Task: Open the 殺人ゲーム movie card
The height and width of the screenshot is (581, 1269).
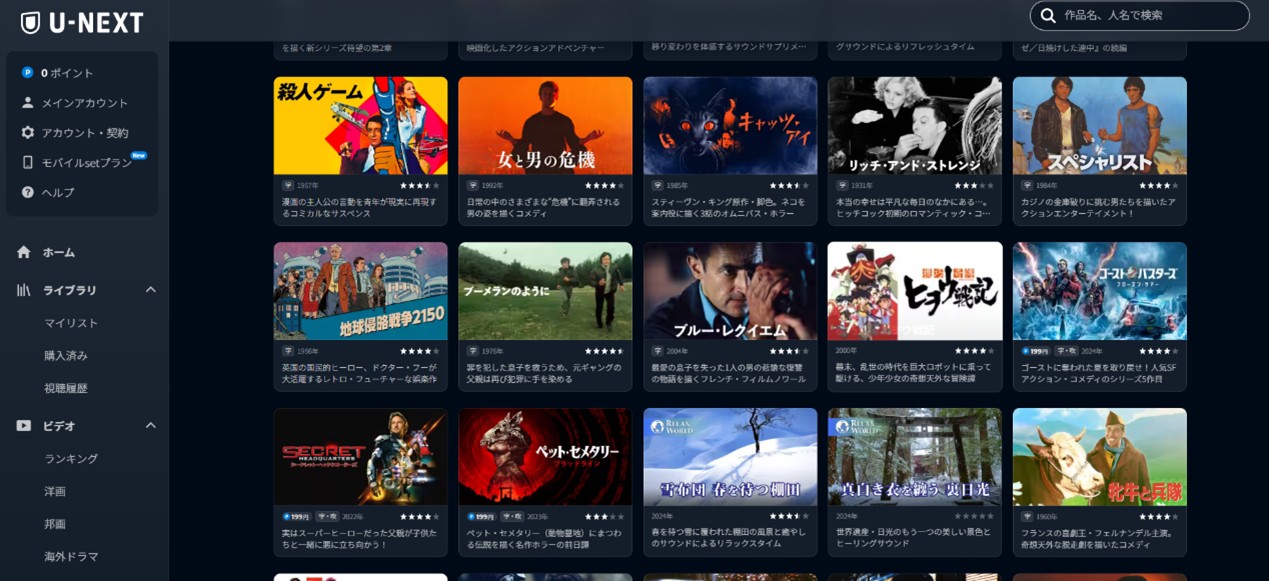Action: [360, 126]
